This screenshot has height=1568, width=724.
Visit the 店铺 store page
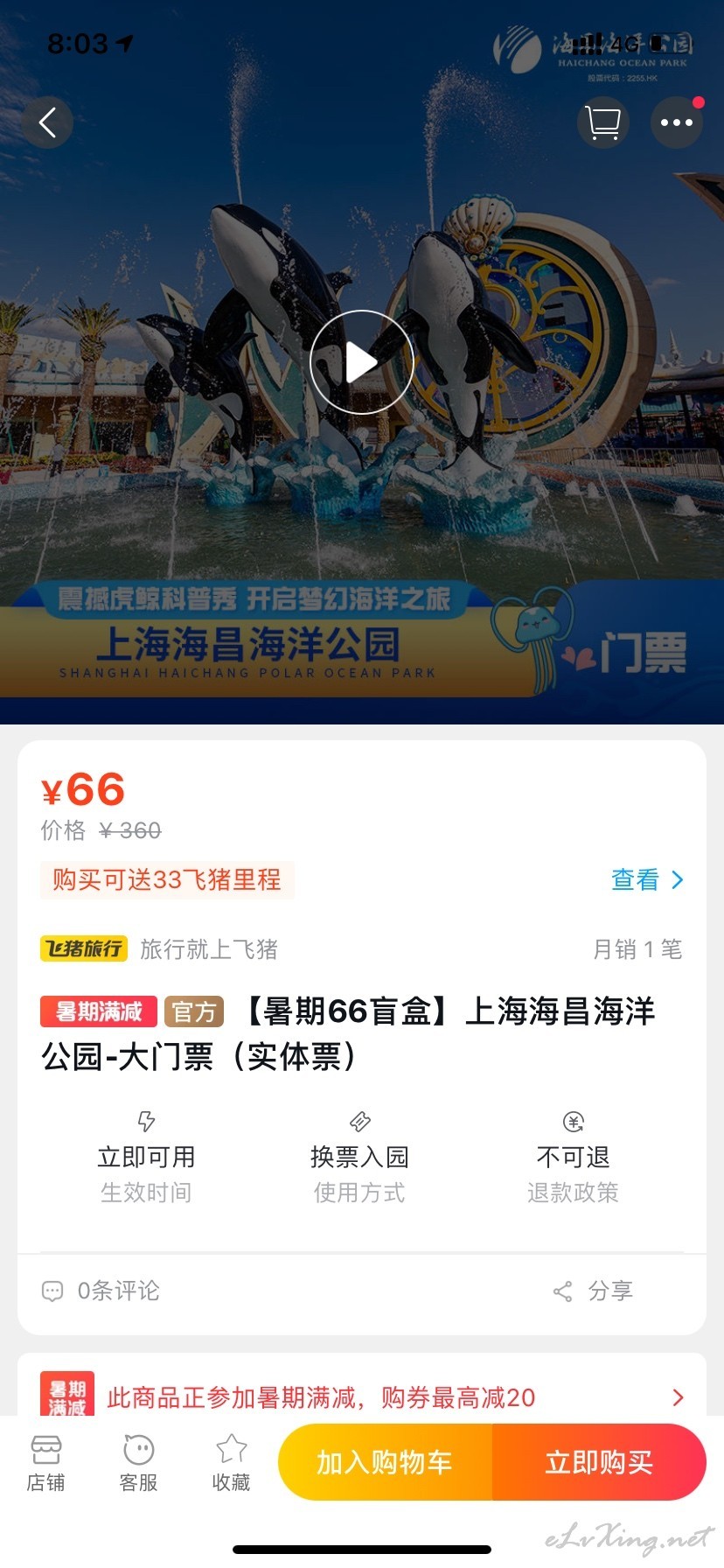45,1462
